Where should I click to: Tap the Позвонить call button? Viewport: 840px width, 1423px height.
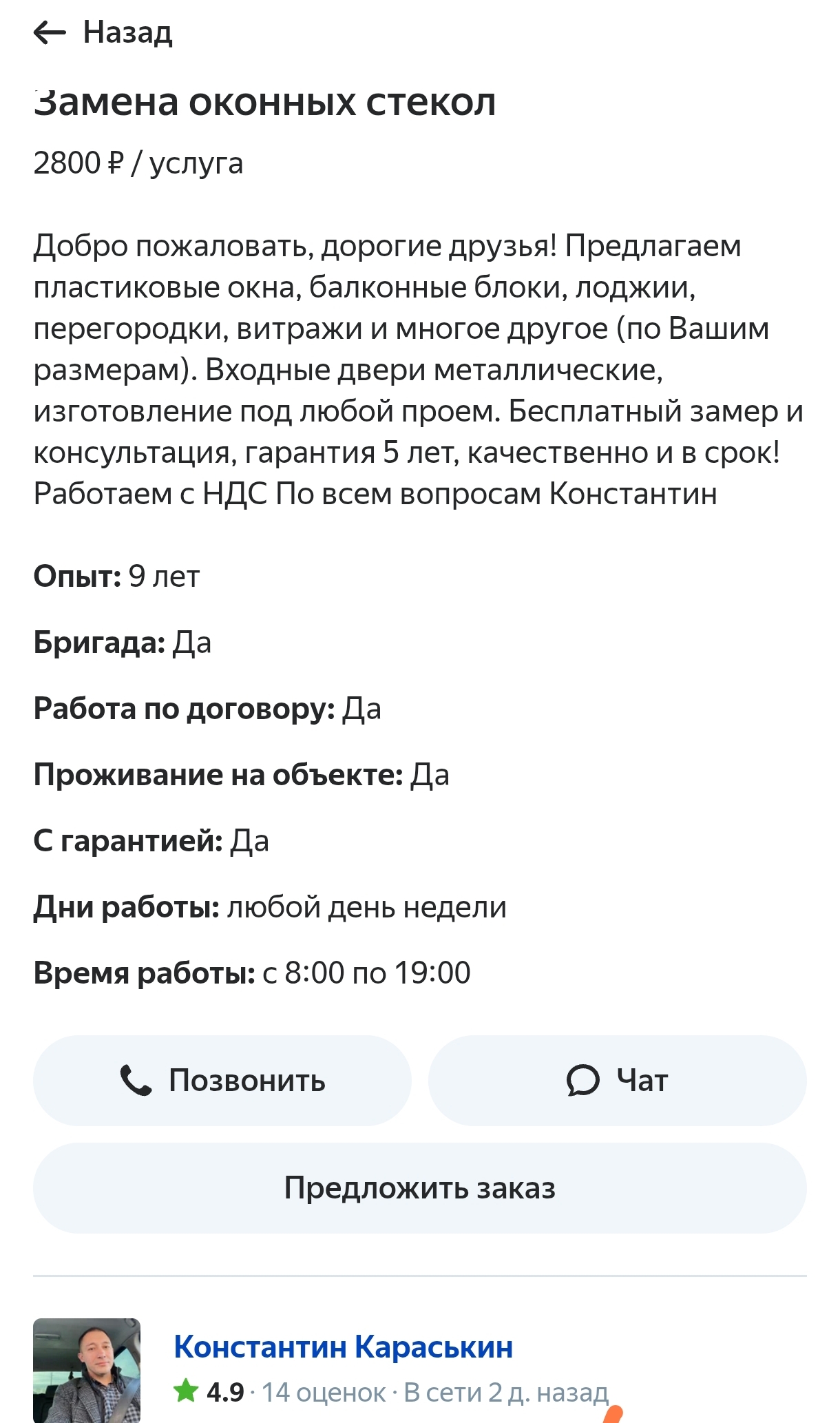(x=222, y=1081)
